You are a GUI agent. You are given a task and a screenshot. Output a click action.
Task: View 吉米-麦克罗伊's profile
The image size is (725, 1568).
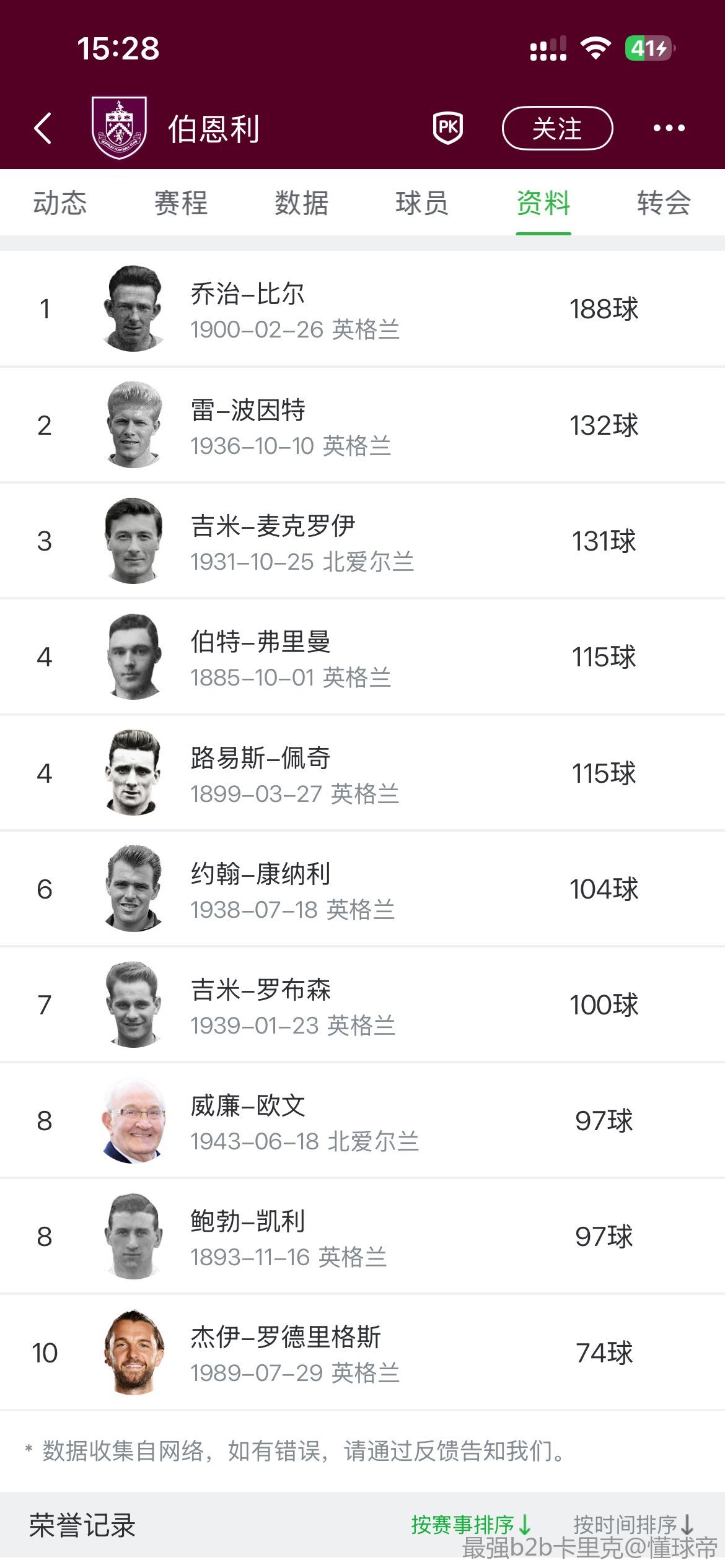362,541
